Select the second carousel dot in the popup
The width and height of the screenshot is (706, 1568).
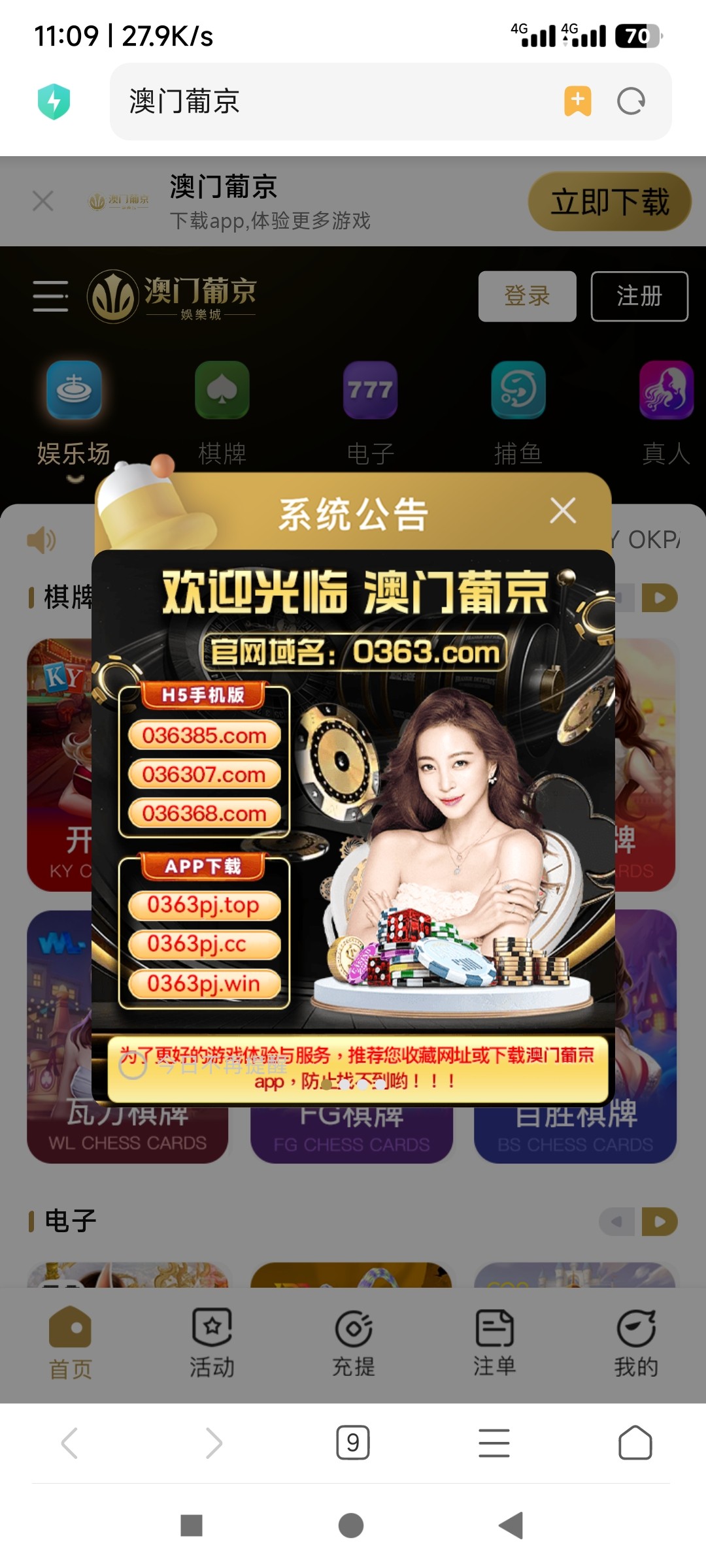click(345, 1085)
